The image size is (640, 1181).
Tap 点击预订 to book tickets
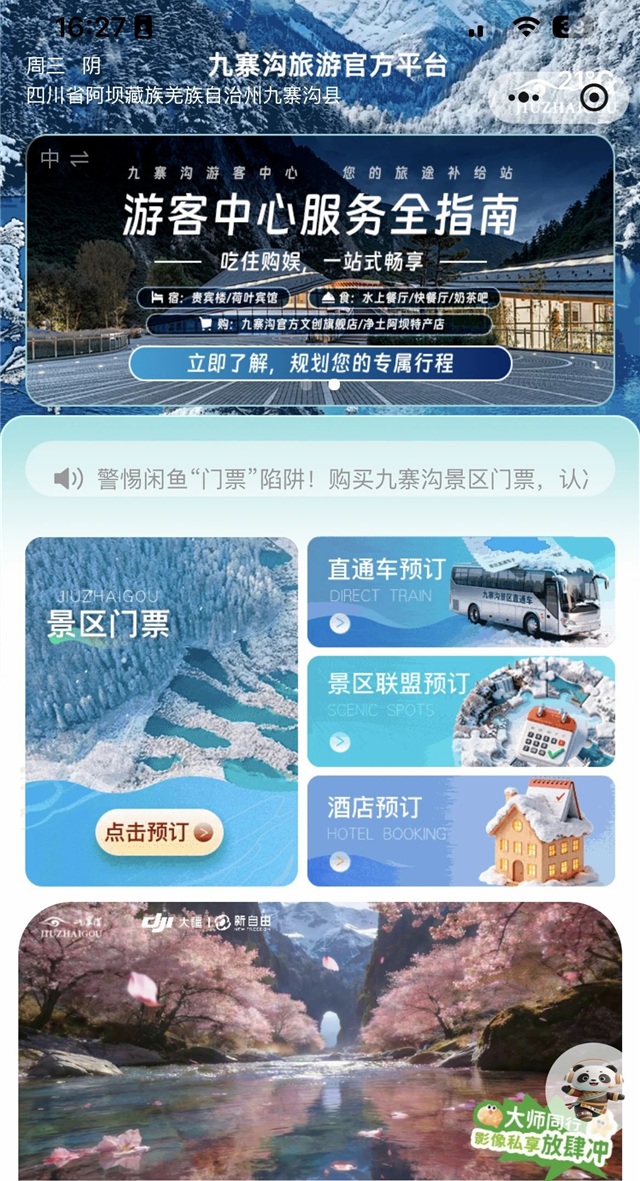pyautogui.click(x=160, y=832)
